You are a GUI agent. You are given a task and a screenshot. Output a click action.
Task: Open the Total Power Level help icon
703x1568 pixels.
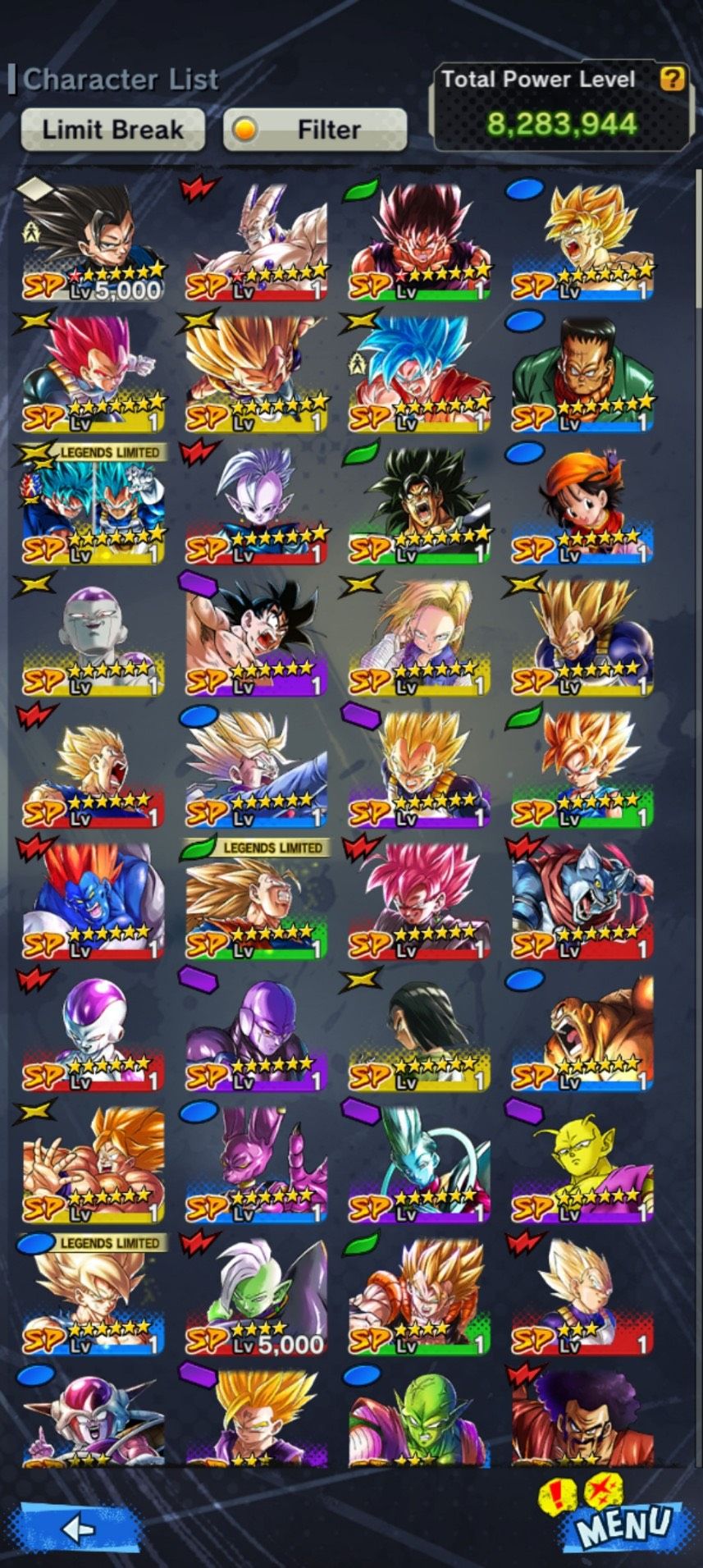tap(672, 79)
